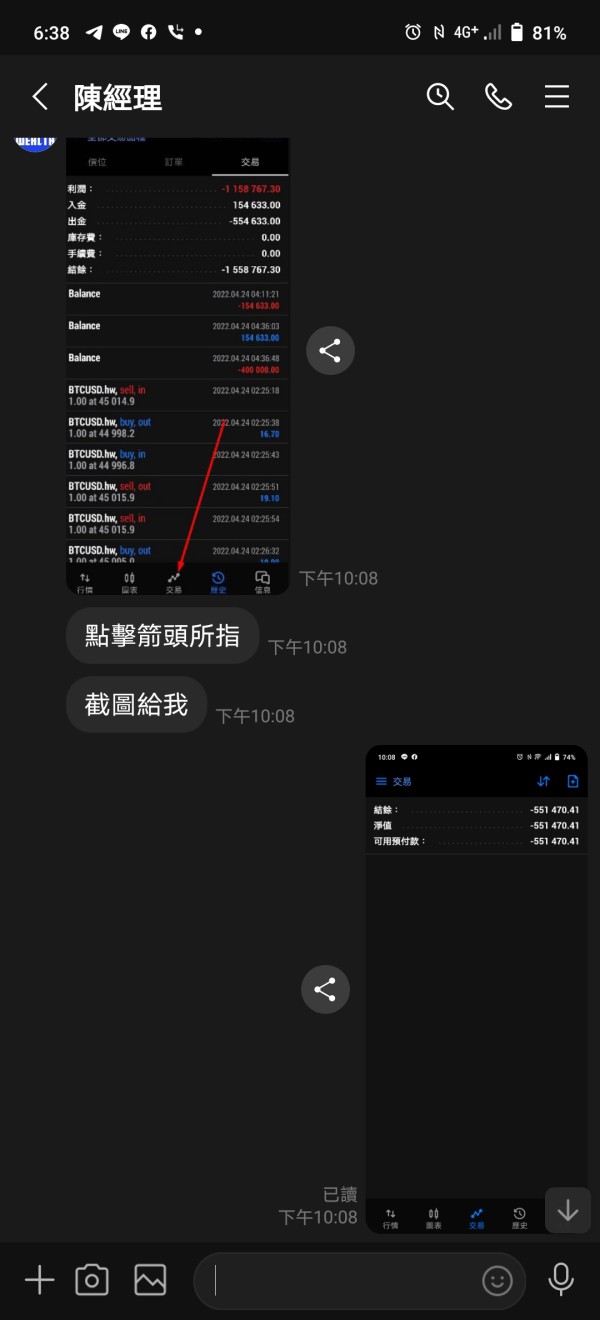Start a voice call with 陳經理
The width and height of the screenshot is (600, 1320).
tap(498, 96)
